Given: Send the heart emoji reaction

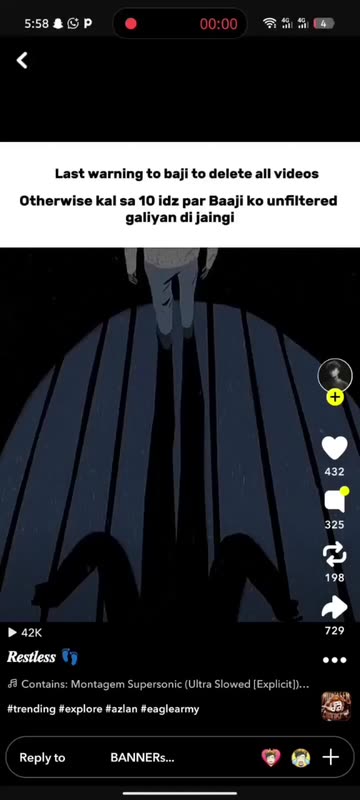Looking at the screenshot, I should point(271,758).
